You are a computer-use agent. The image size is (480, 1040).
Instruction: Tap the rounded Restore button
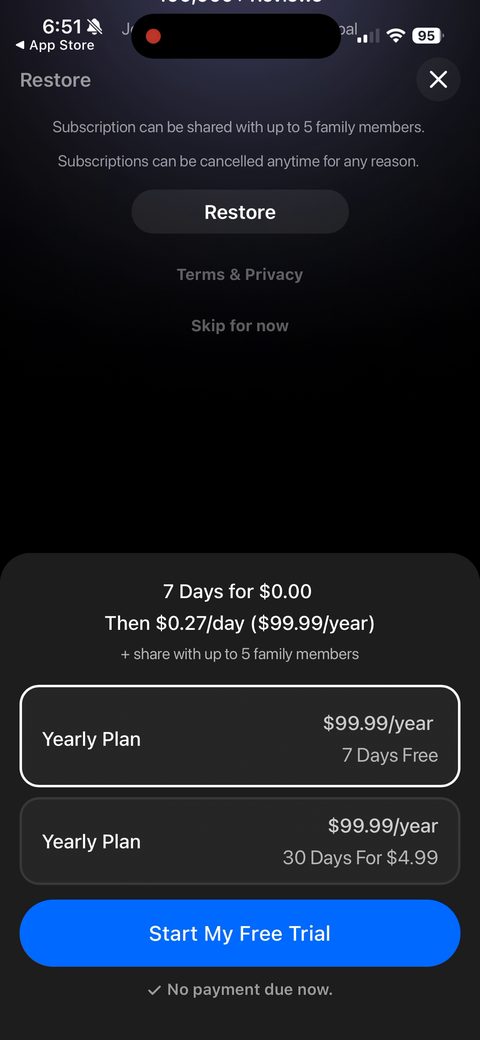[240, 212]
